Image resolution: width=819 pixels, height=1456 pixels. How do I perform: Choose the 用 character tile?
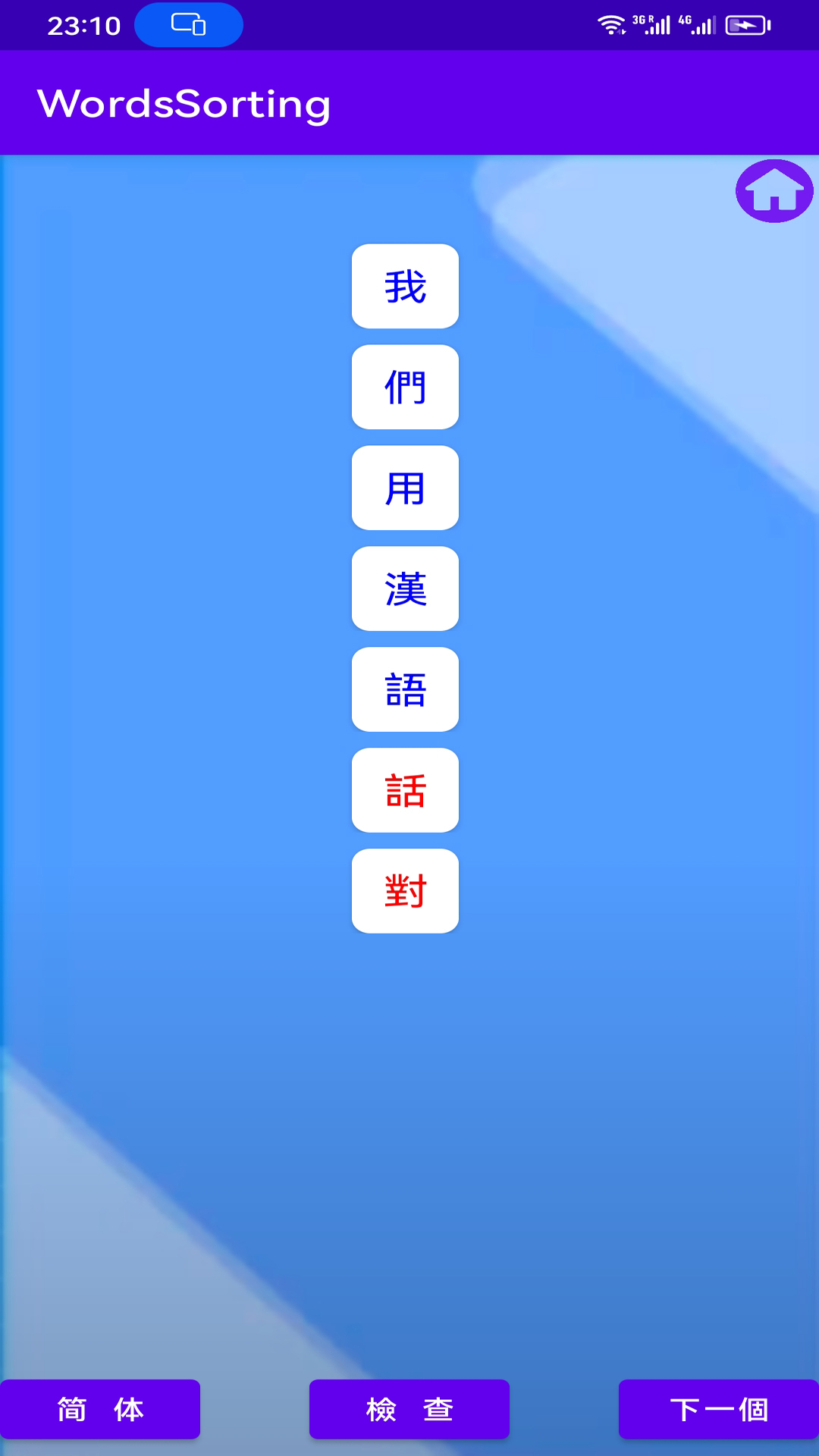[405, 488]
